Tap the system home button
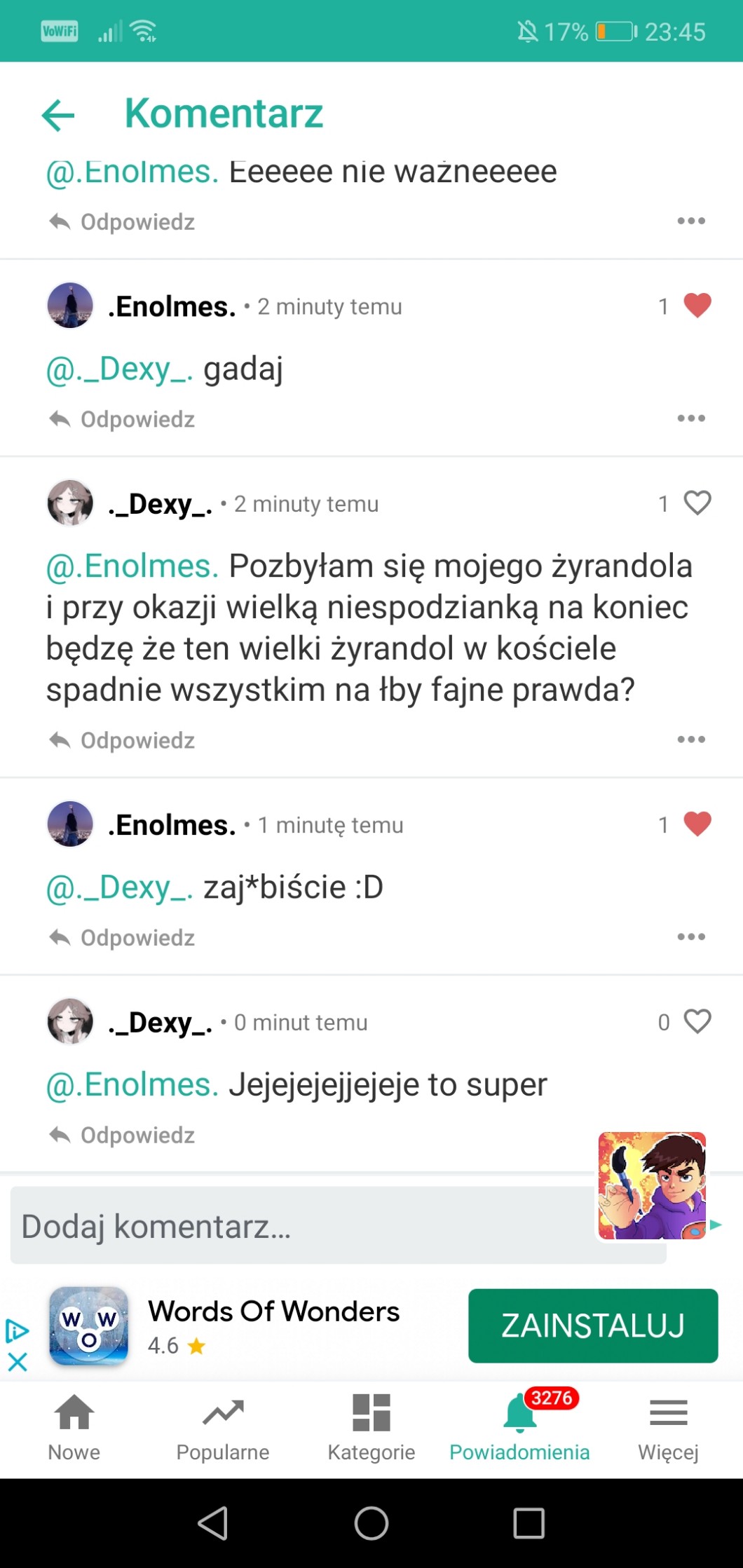 pyautogui.click(x=371, y=1523)
